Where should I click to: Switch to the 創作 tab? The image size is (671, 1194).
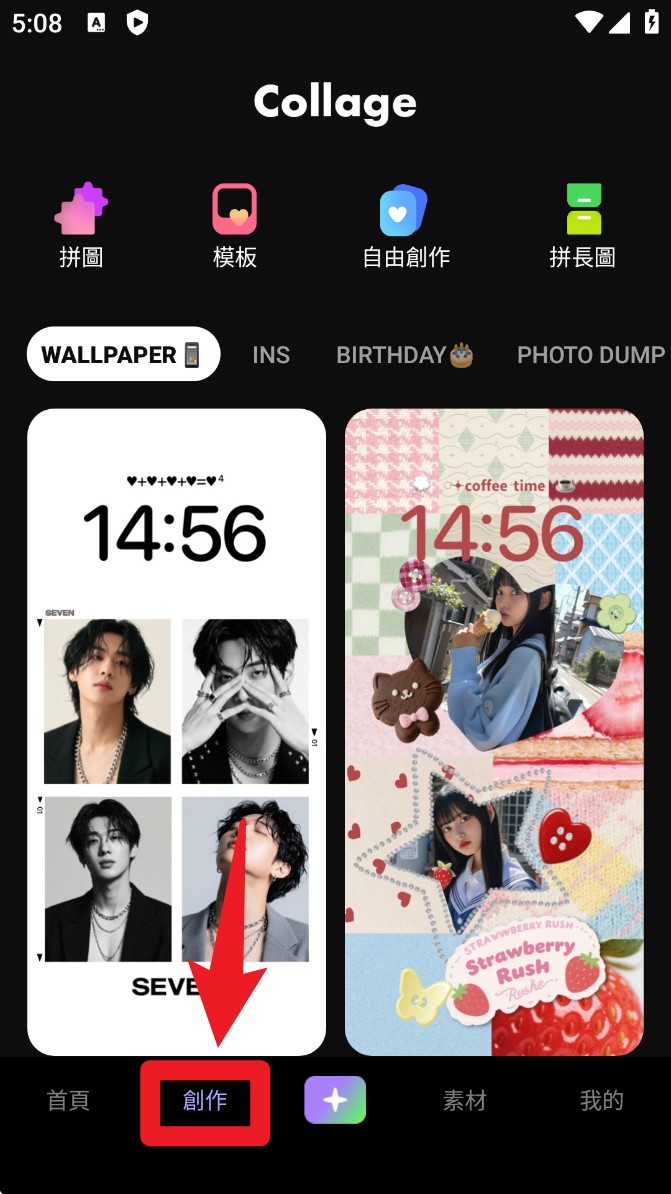(x=205, y=1101)
